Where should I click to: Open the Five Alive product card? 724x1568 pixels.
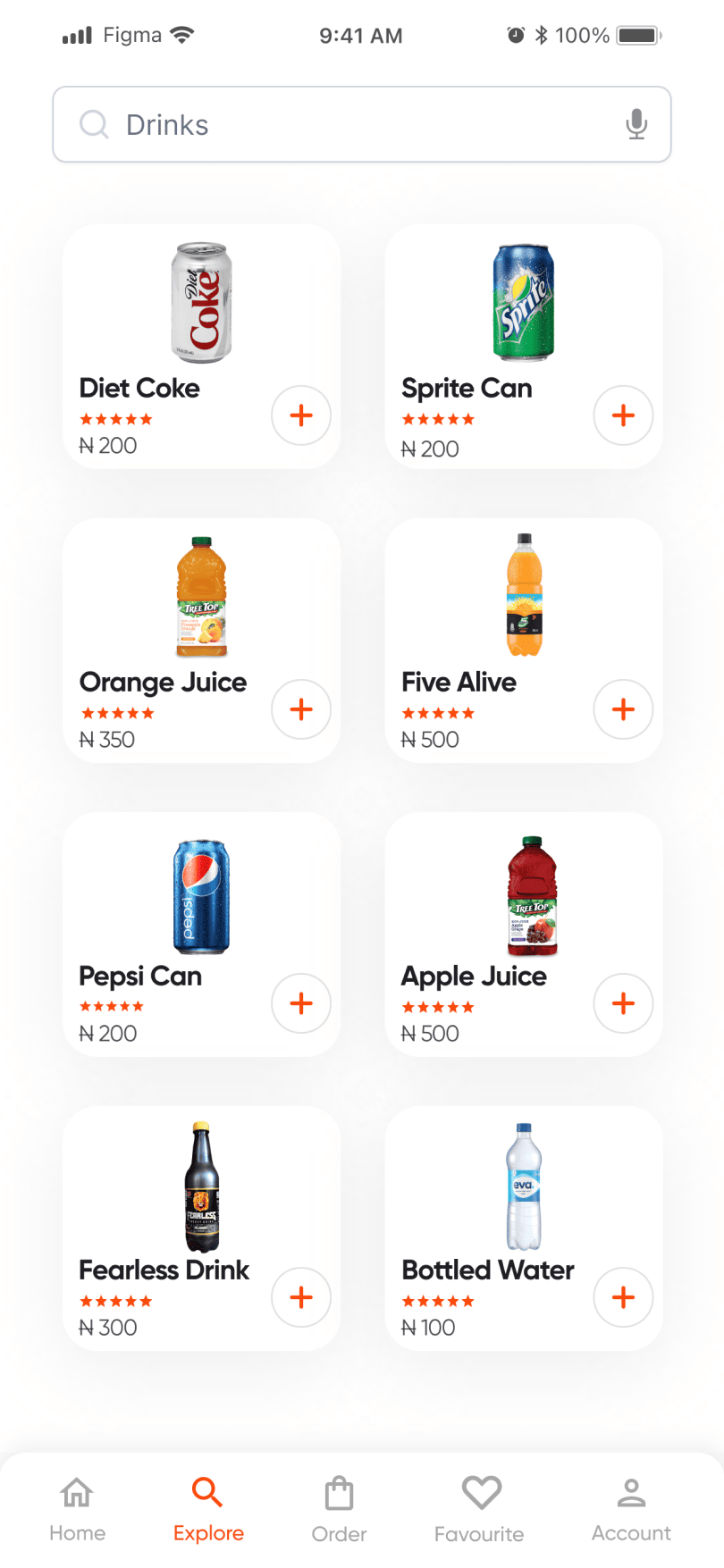524,641
